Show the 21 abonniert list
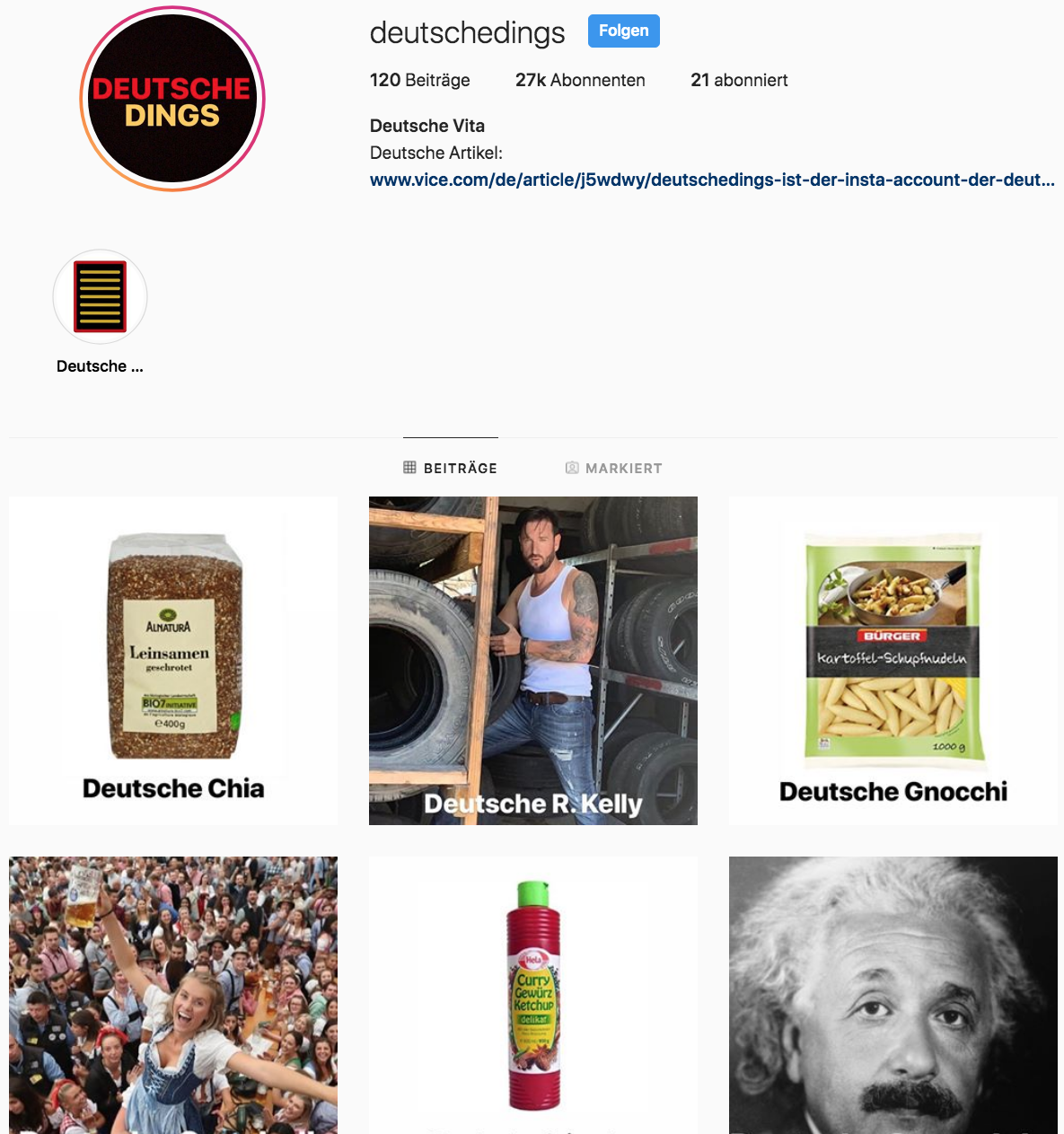The height and width of the screenshot is (1134, 1064). [739, 80]
